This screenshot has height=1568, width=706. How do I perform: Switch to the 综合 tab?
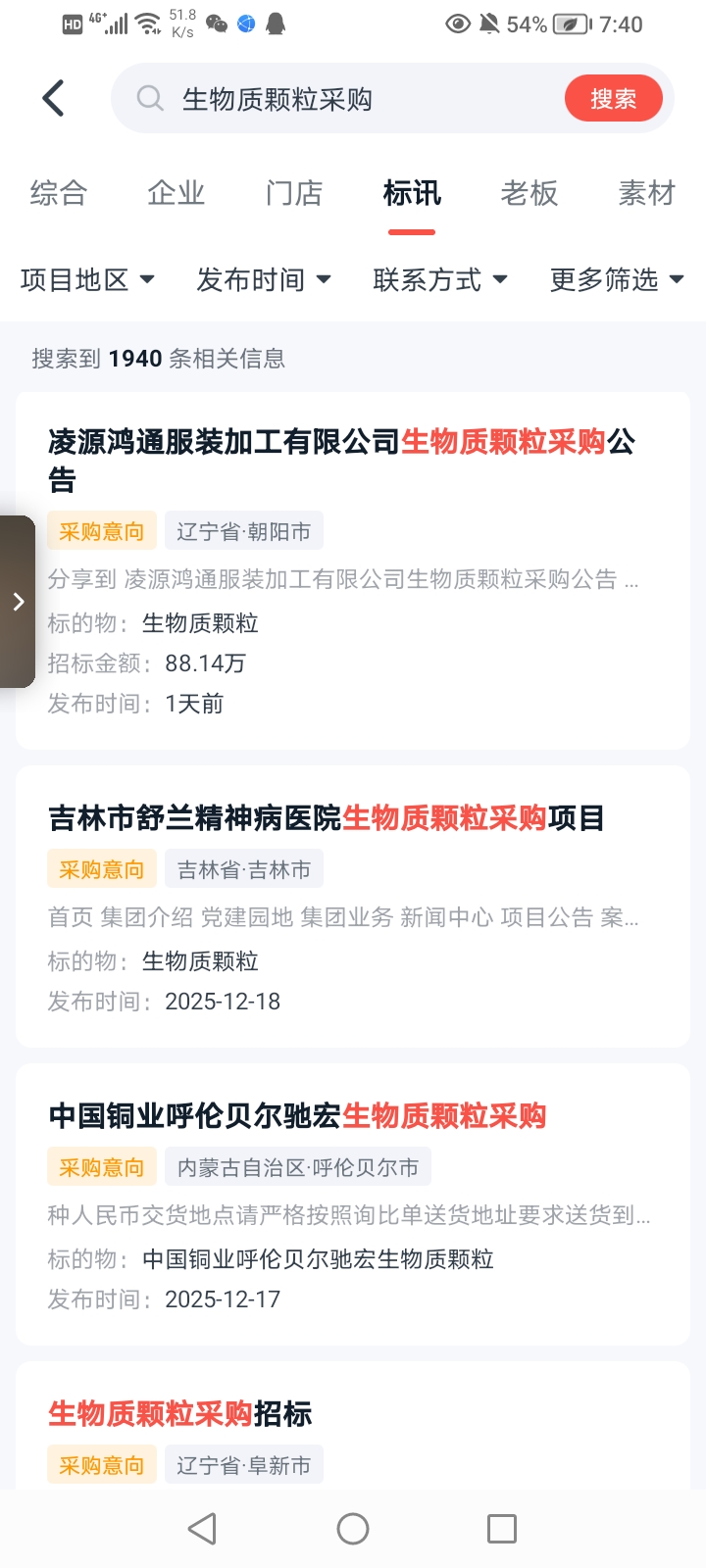[x=59, y=193]
